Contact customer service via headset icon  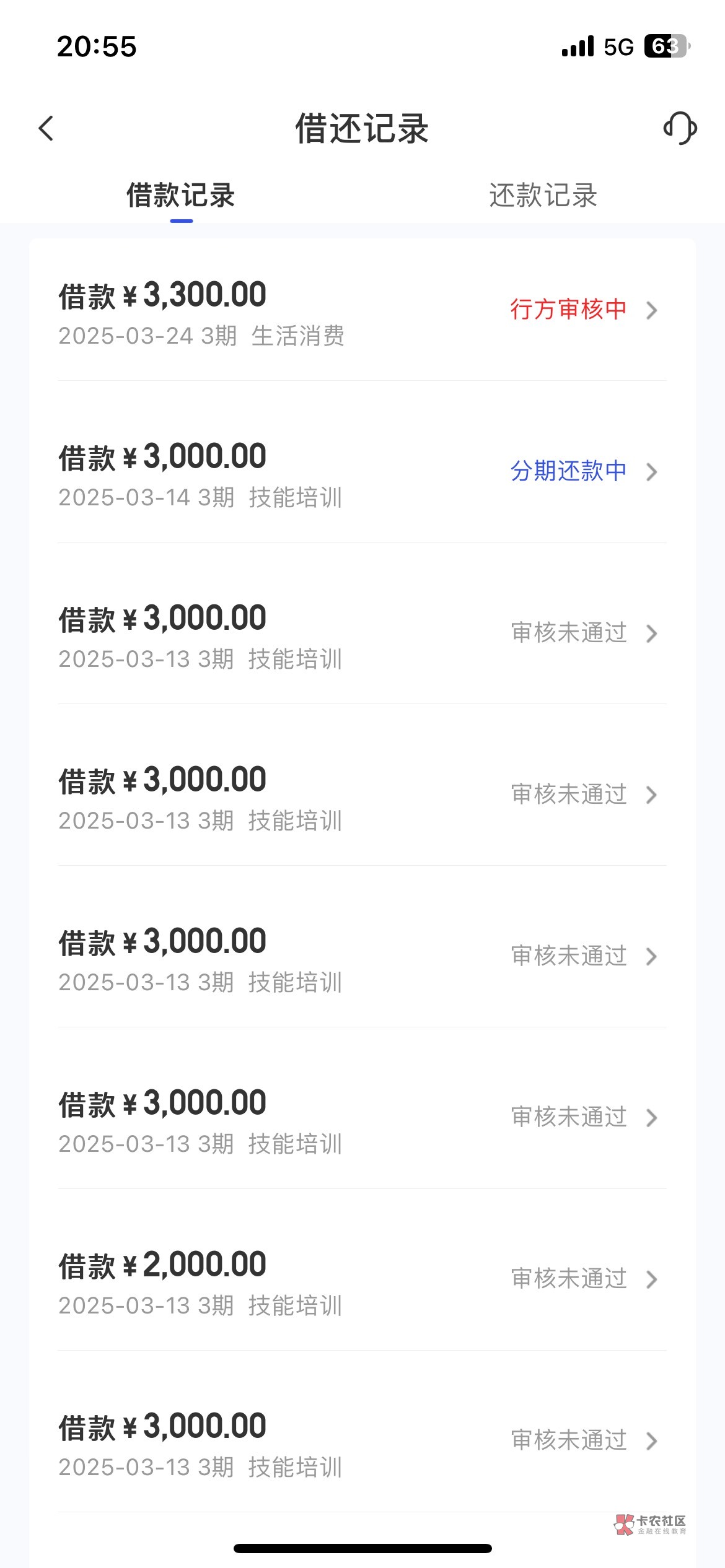point(680,128)
